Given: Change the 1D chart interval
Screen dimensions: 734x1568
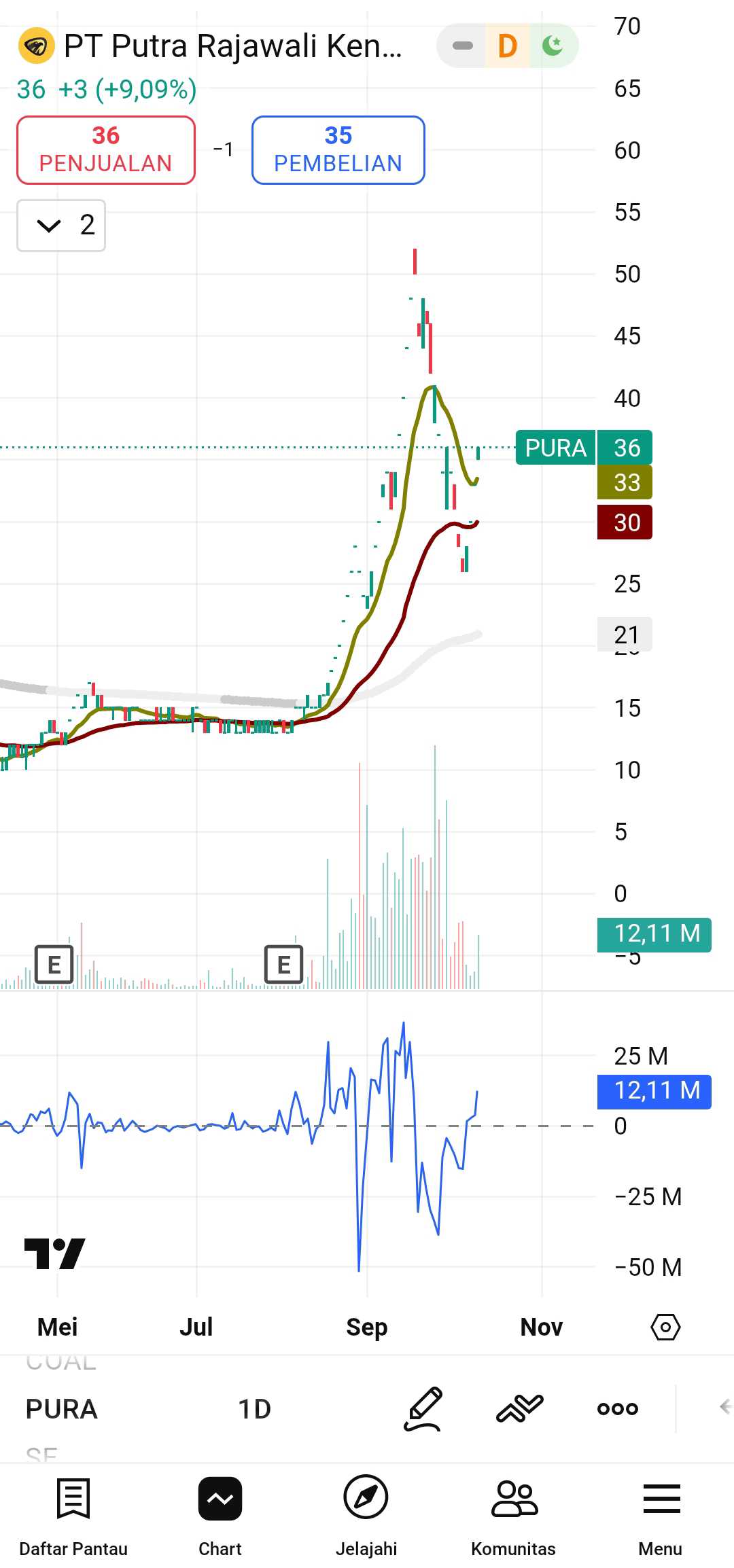Looking at the screenshot, I should coord(255,1410).
